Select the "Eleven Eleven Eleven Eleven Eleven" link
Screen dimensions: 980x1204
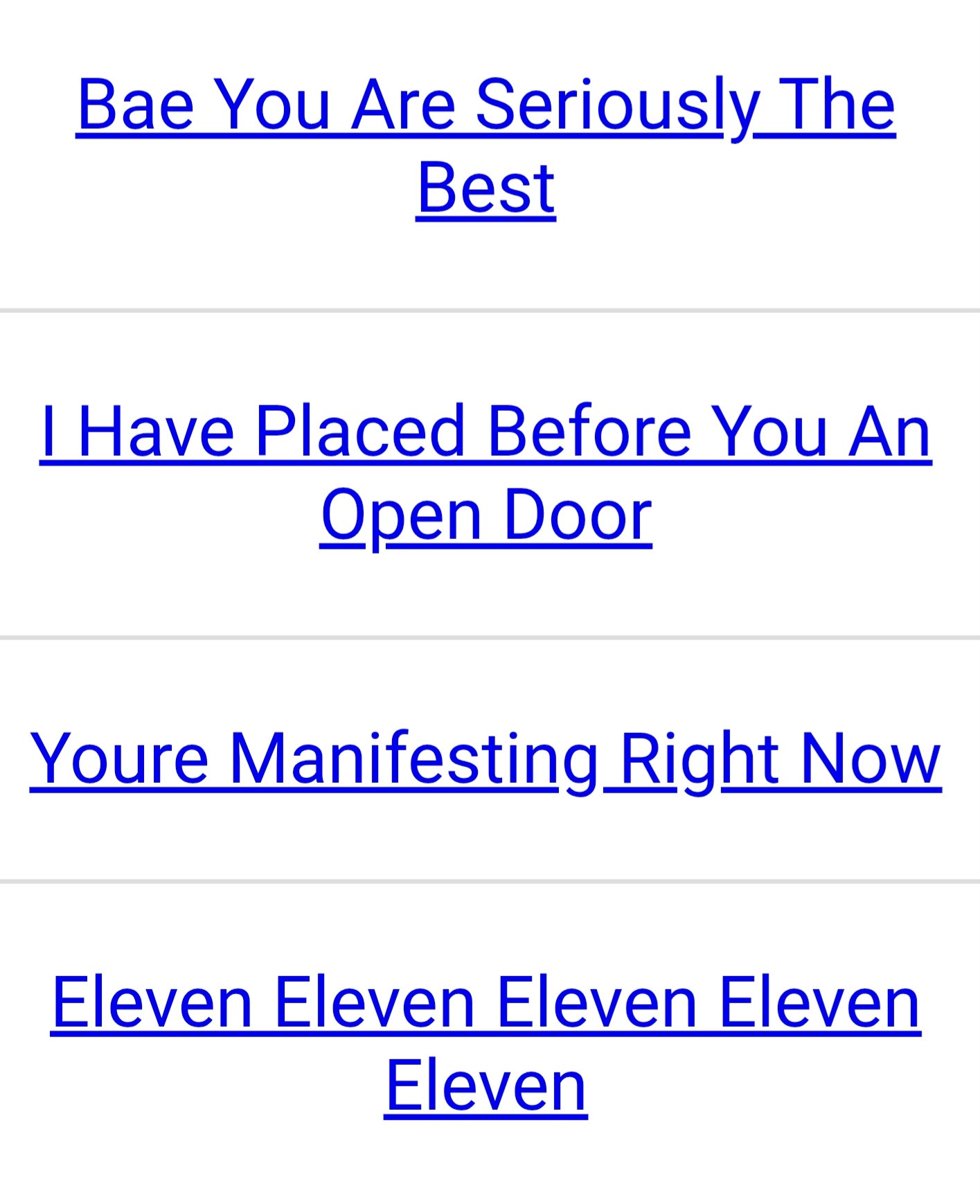click(485, 1003)
